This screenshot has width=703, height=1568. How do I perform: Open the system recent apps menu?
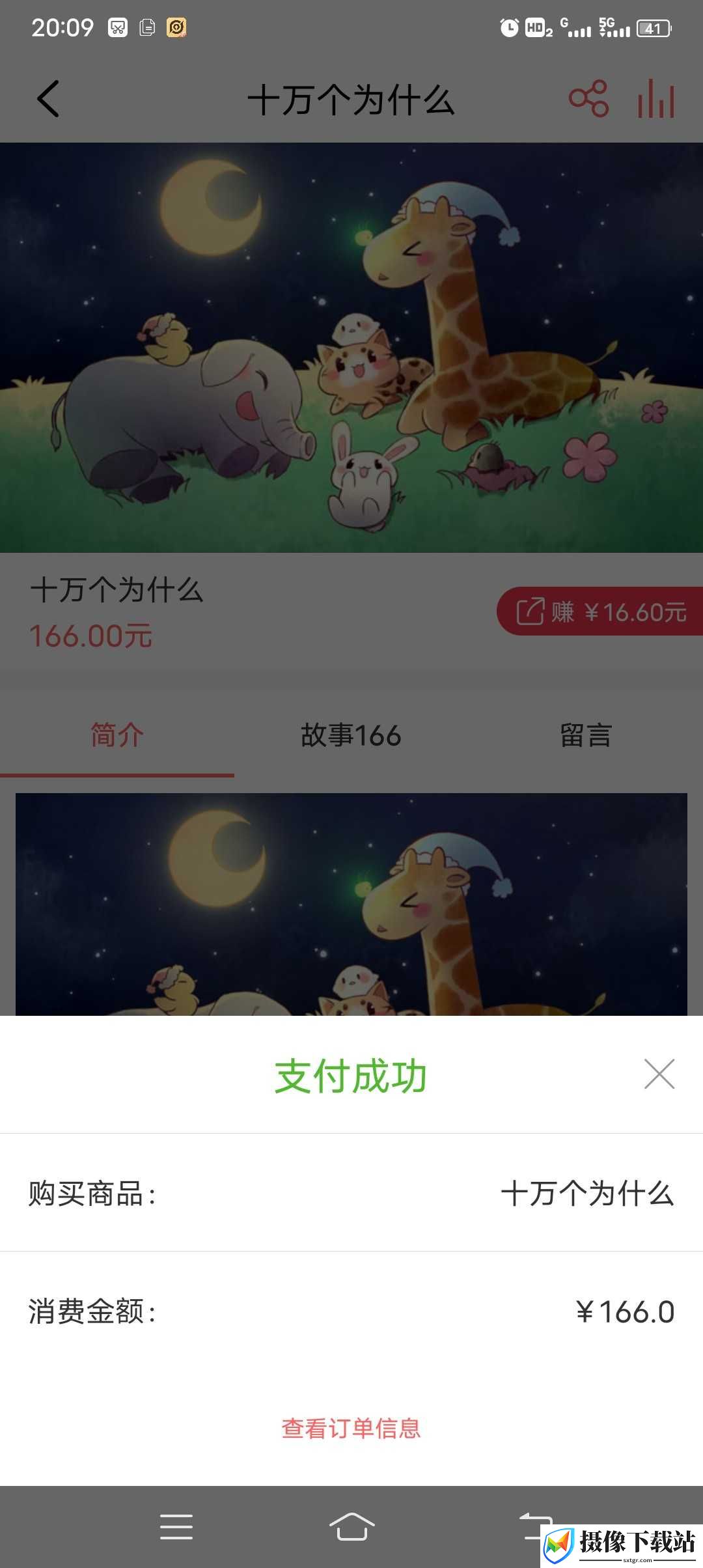[176, 1526]
